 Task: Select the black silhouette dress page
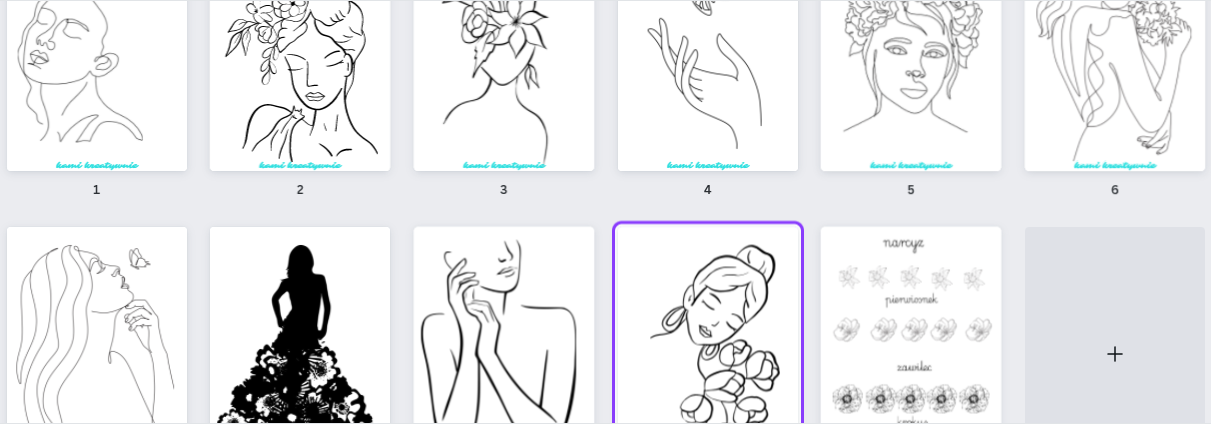point(300,326)
